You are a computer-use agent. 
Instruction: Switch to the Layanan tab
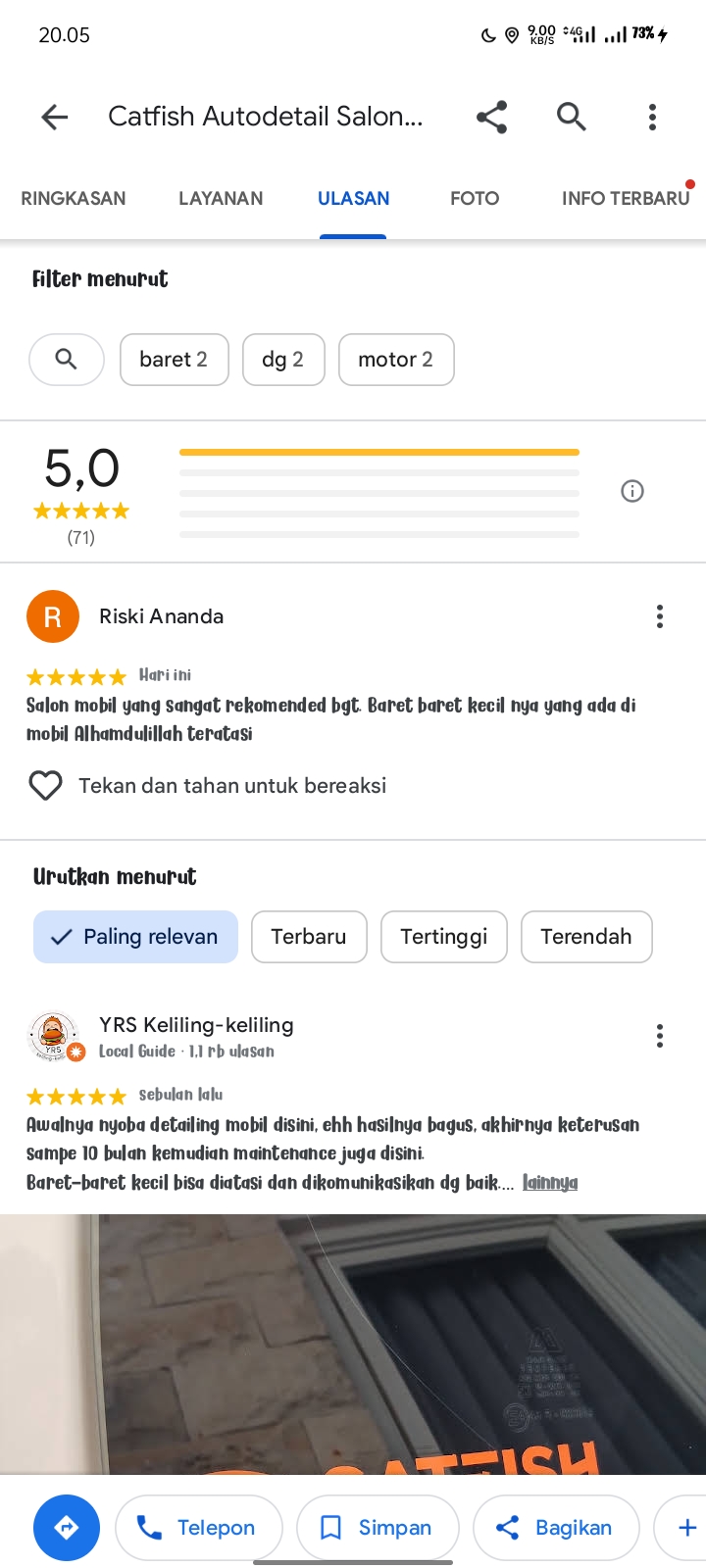pos(221,198)
